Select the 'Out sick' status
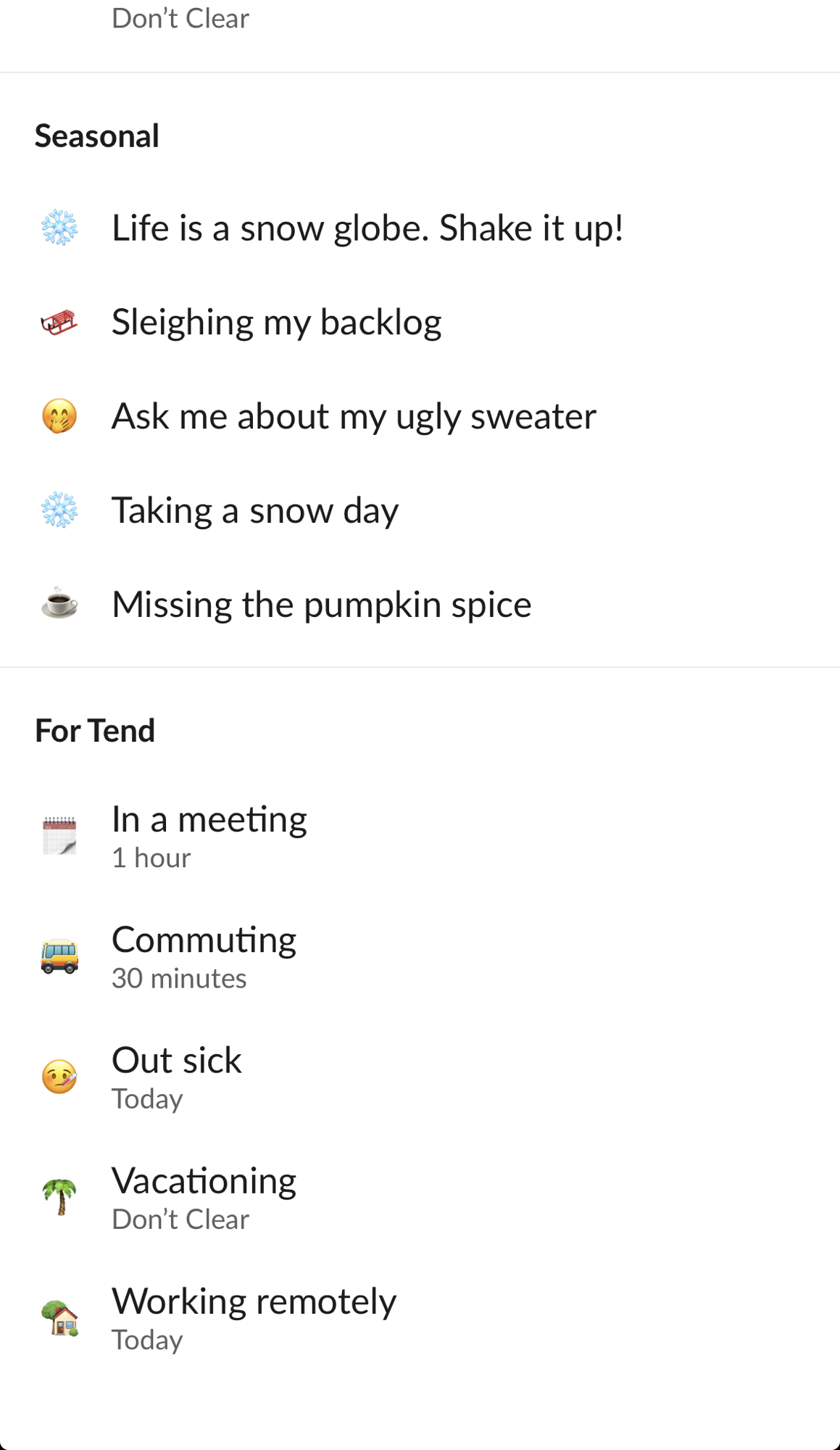Viewport: 840px width, 1450px height. pos(177,1076)
